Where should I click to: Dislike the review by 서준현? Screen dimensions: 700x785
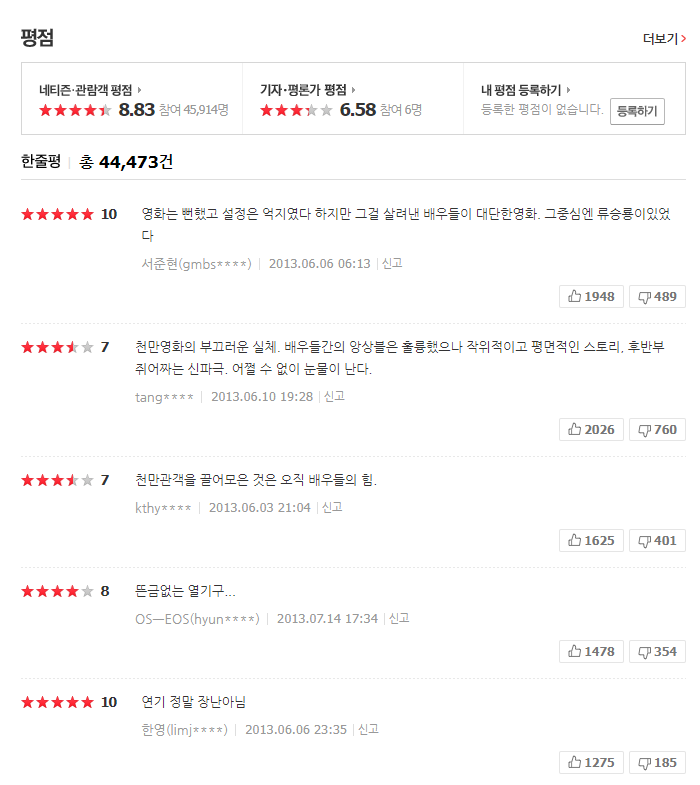pyautogui.click(x=658, y=296)
